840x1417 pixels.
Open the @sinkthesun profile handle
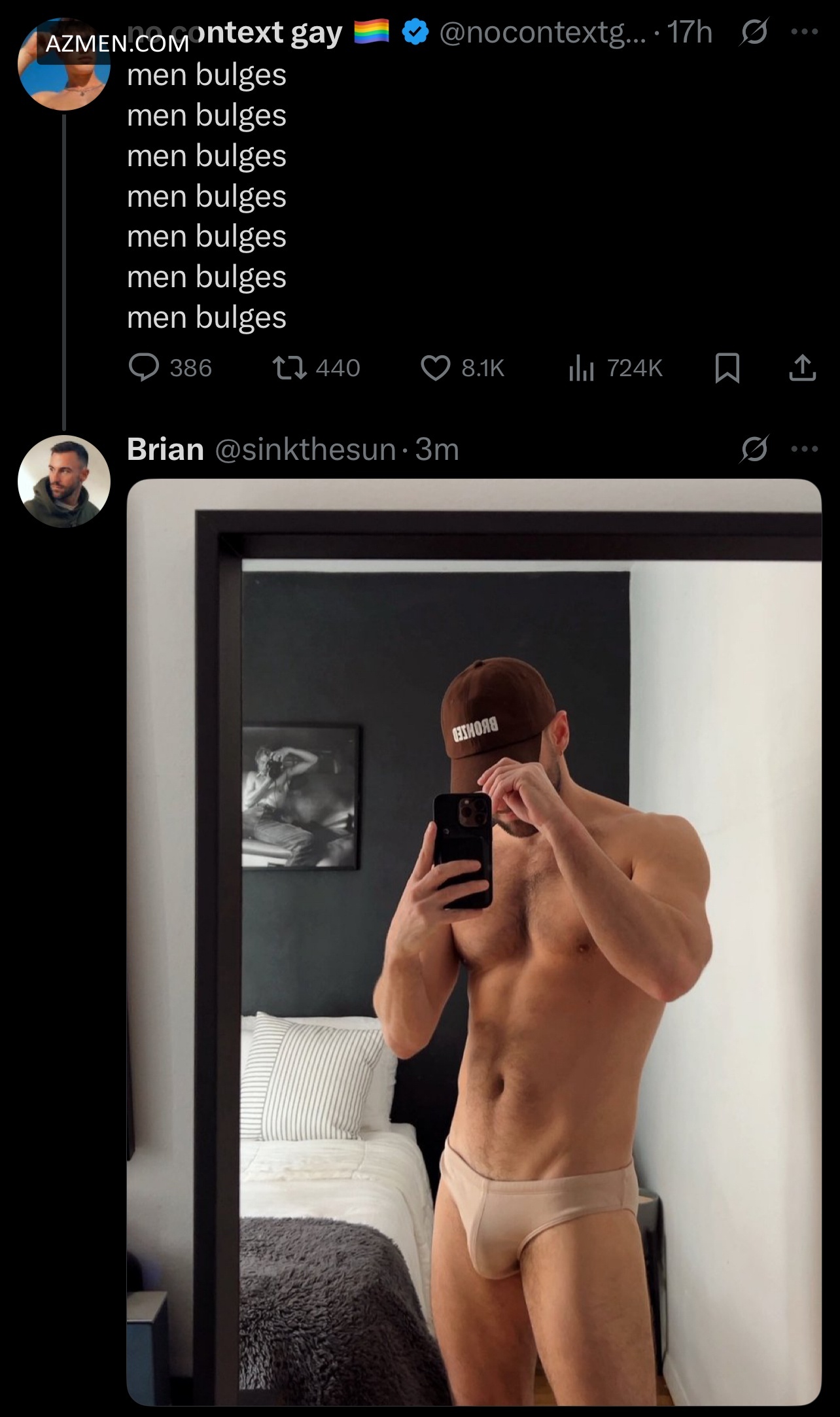pos(305,449)
